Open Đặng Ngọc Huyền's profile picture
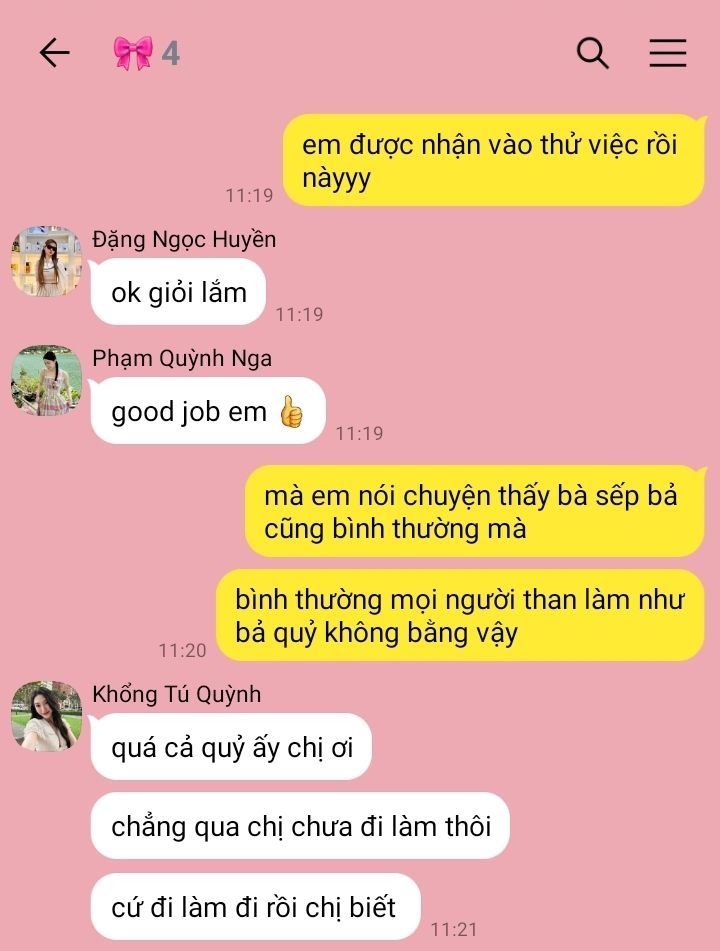Image resolution: width=720 pixels, height=951 pixels. 46,261
